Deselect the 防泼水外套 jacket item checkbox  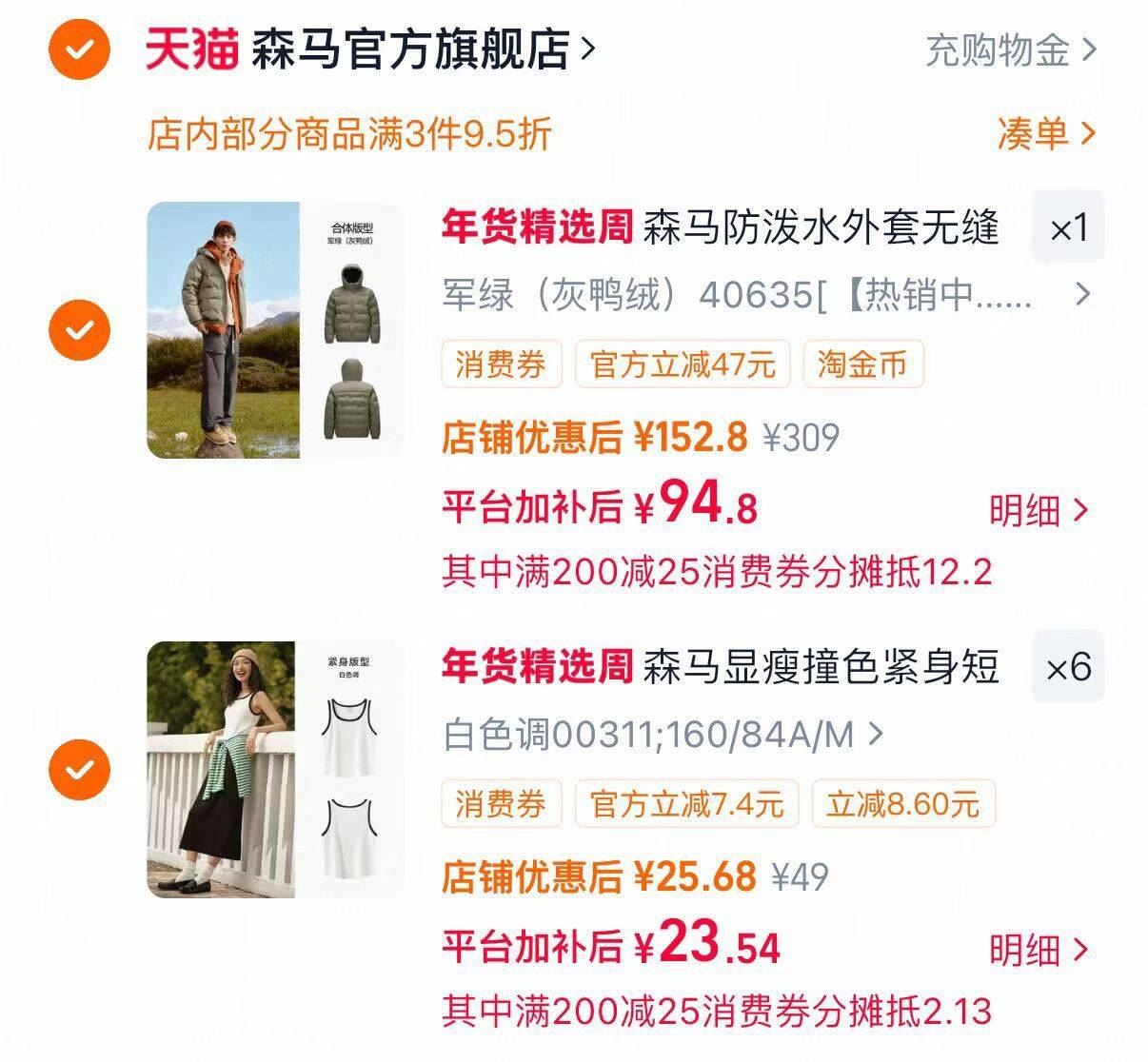80,330
